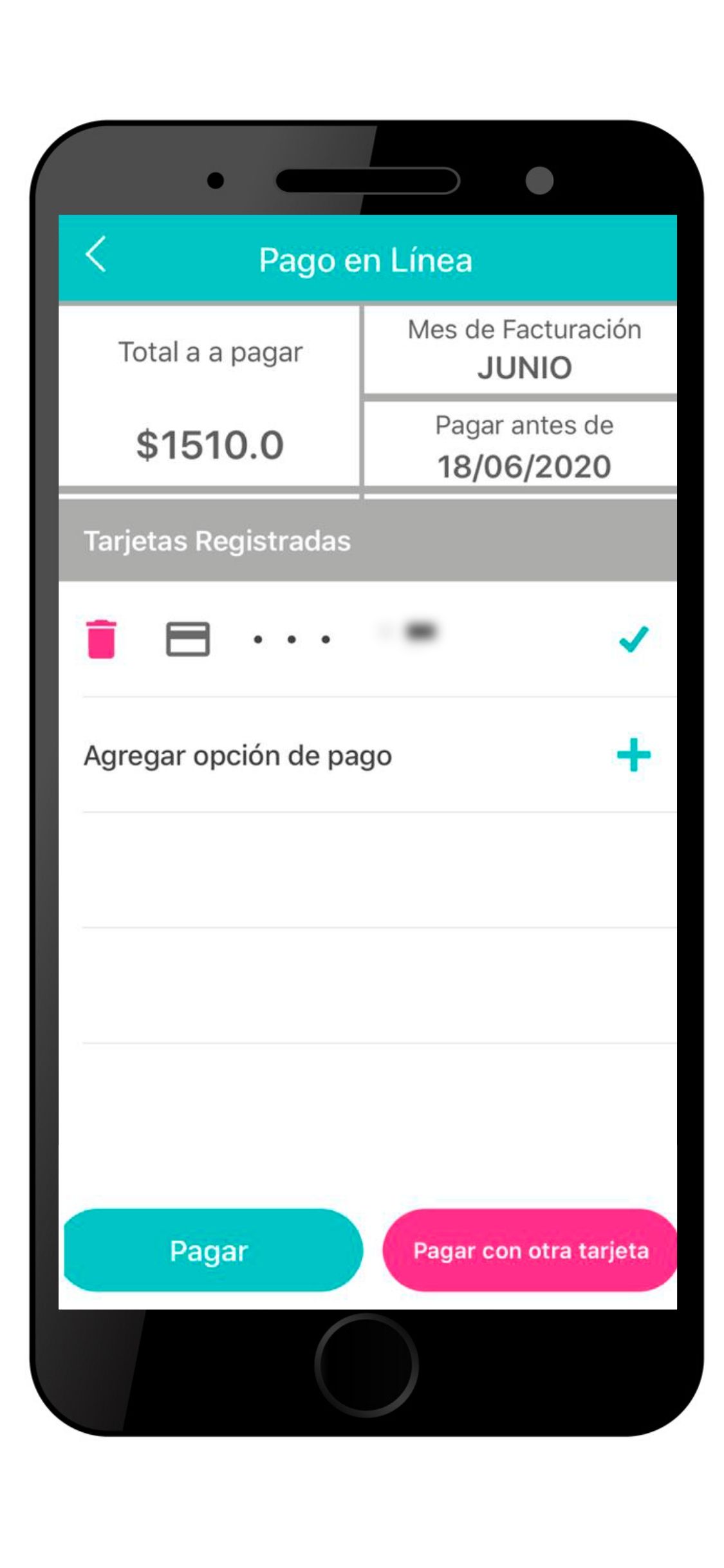Tap the back arrow in the header
The height and width of the screenshot is (1568, 724).
point(95,257)
